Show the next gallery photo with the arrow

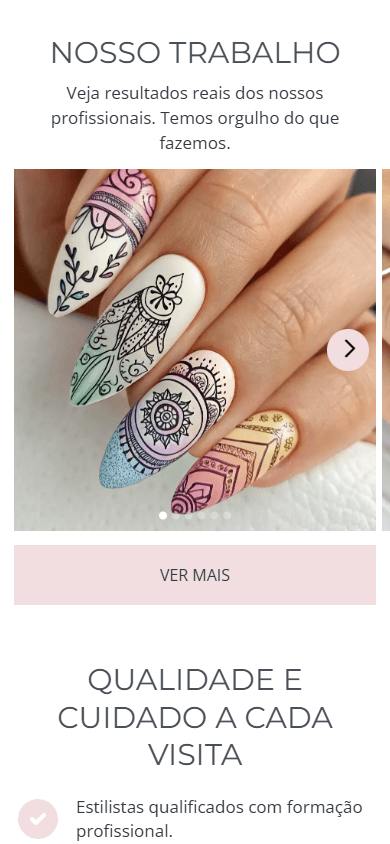click(348, 350)
